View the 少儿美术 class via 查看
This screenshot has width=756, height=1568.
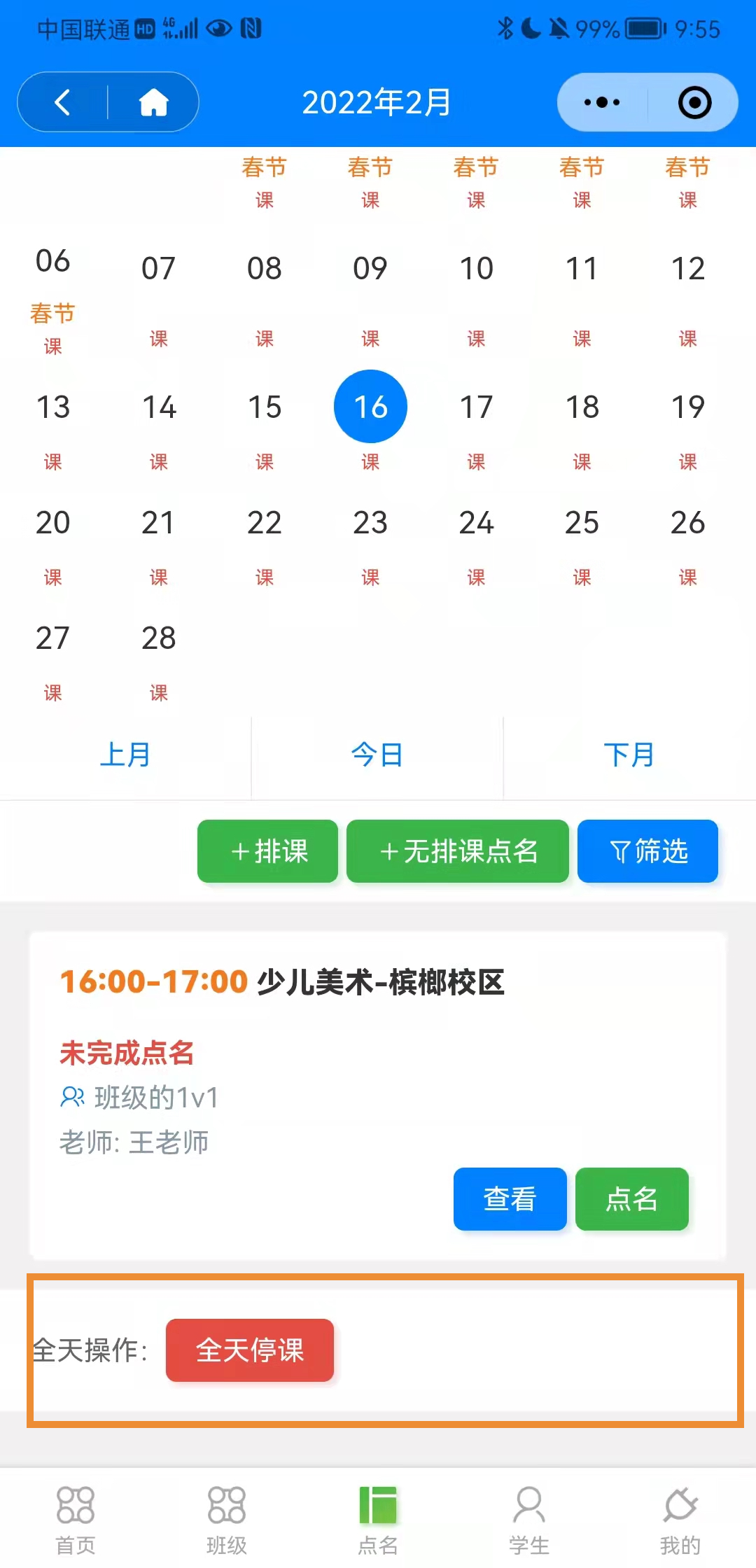click(x=510, y=1198)
